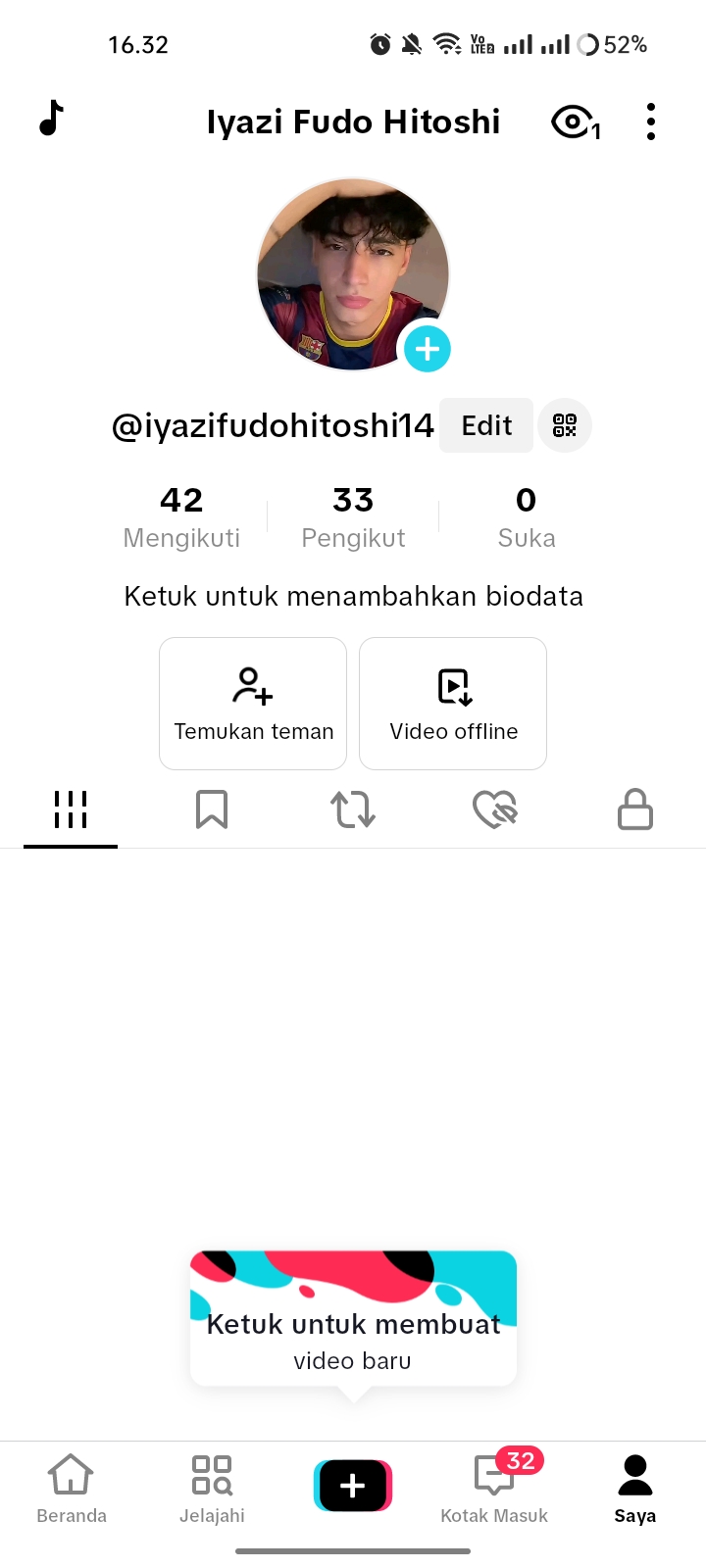The image size is (706, 1568).
Task: Open the three-dot overflow menu
Action: [651, 122]
